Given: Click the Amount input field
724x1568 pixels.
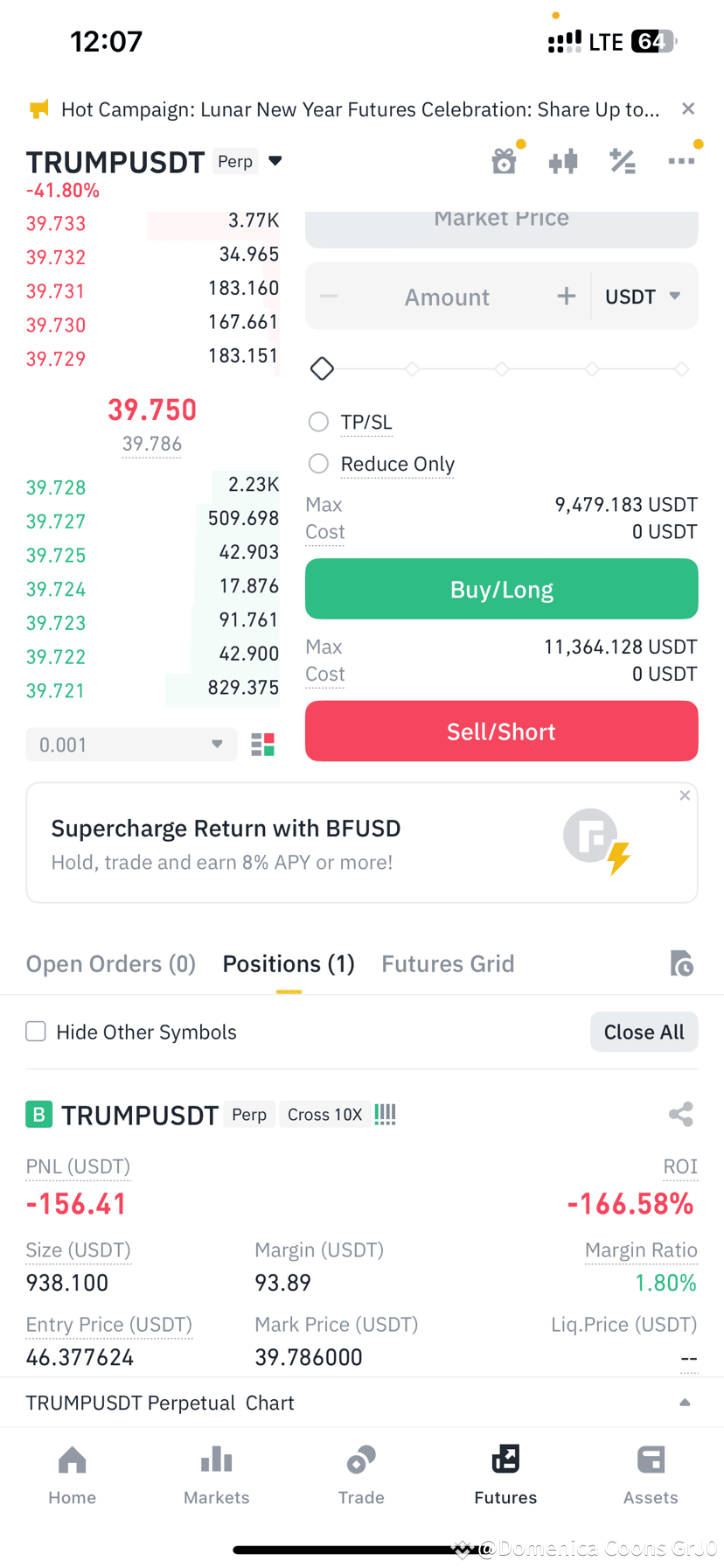Looking at the screenshot, I should pyautogui.click(x=447, y=296).
